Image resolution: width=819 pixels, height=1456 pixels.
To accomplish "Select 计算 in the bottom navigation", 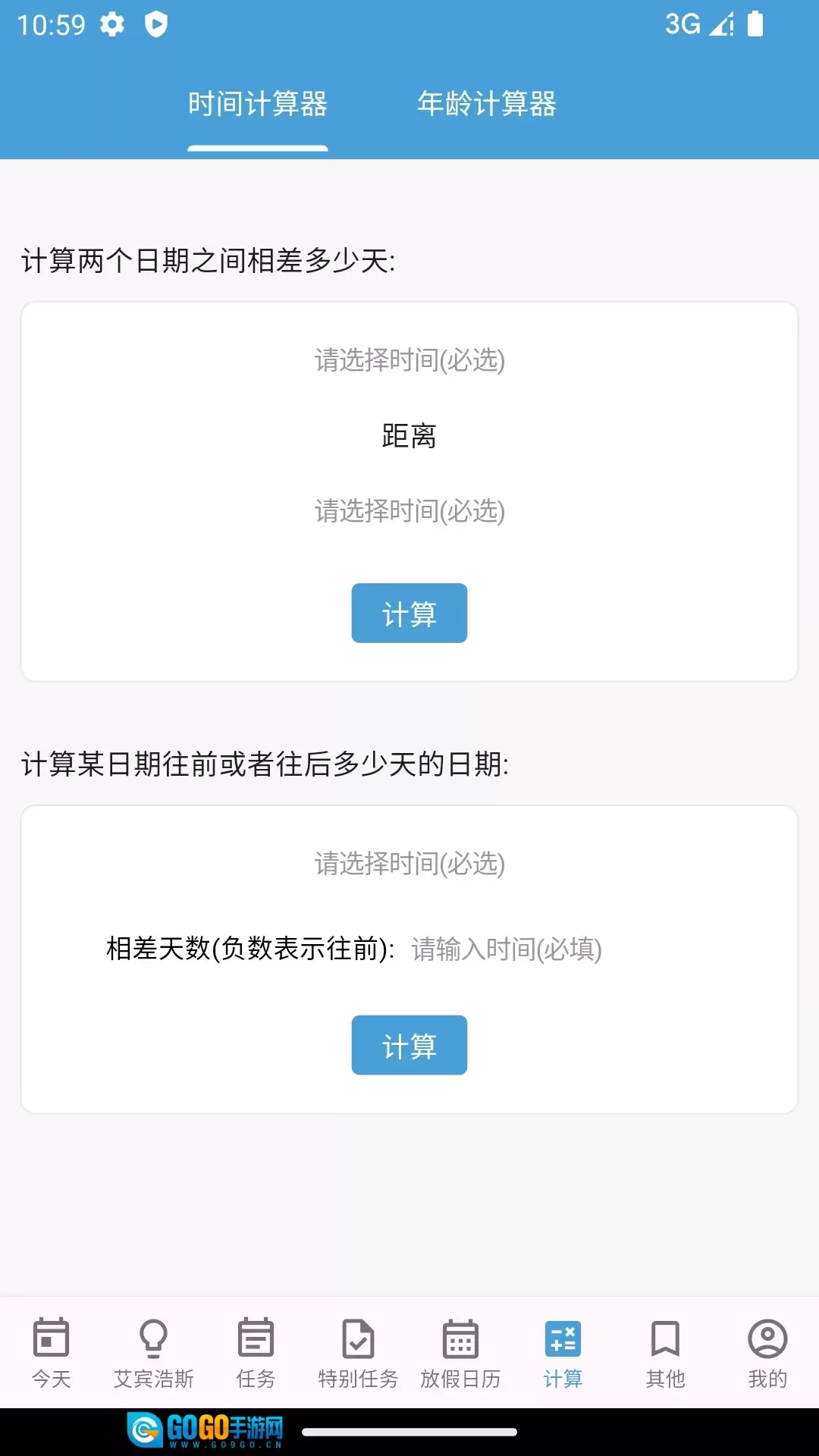I will pos(563,1354).
